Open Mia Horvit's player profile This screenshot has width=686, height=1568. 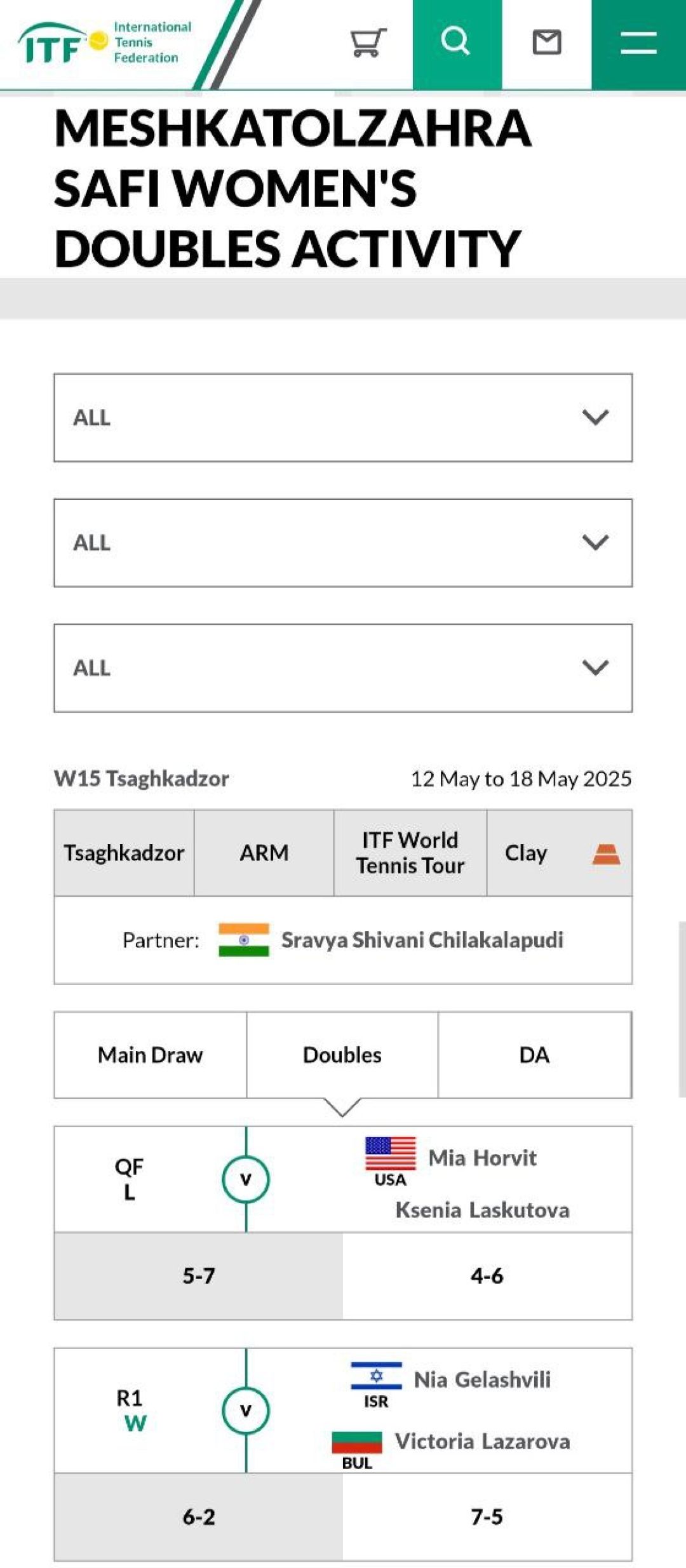[481, 1158]
